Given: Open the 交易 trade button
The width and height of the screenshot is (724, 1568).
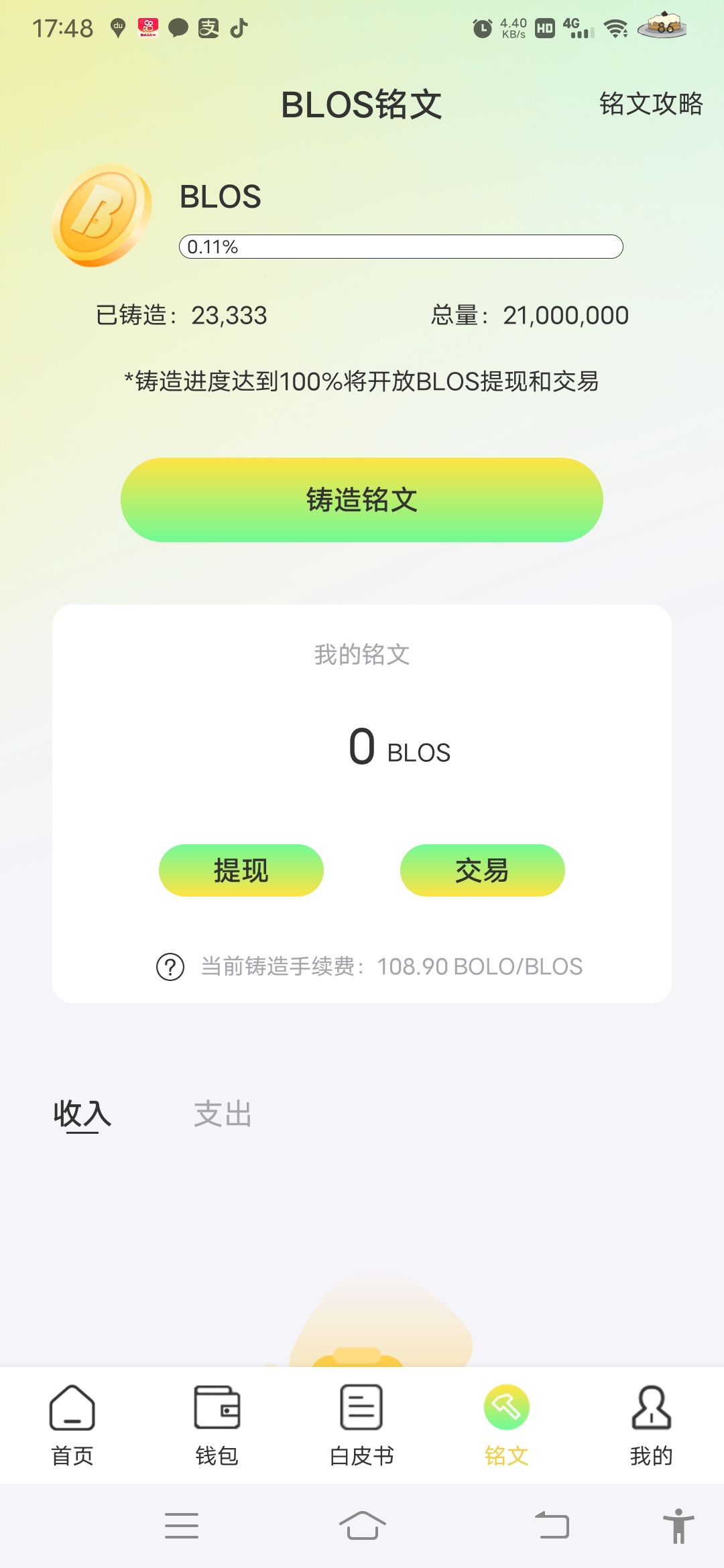Looking at the screenshot, I should tap(482, 870).
